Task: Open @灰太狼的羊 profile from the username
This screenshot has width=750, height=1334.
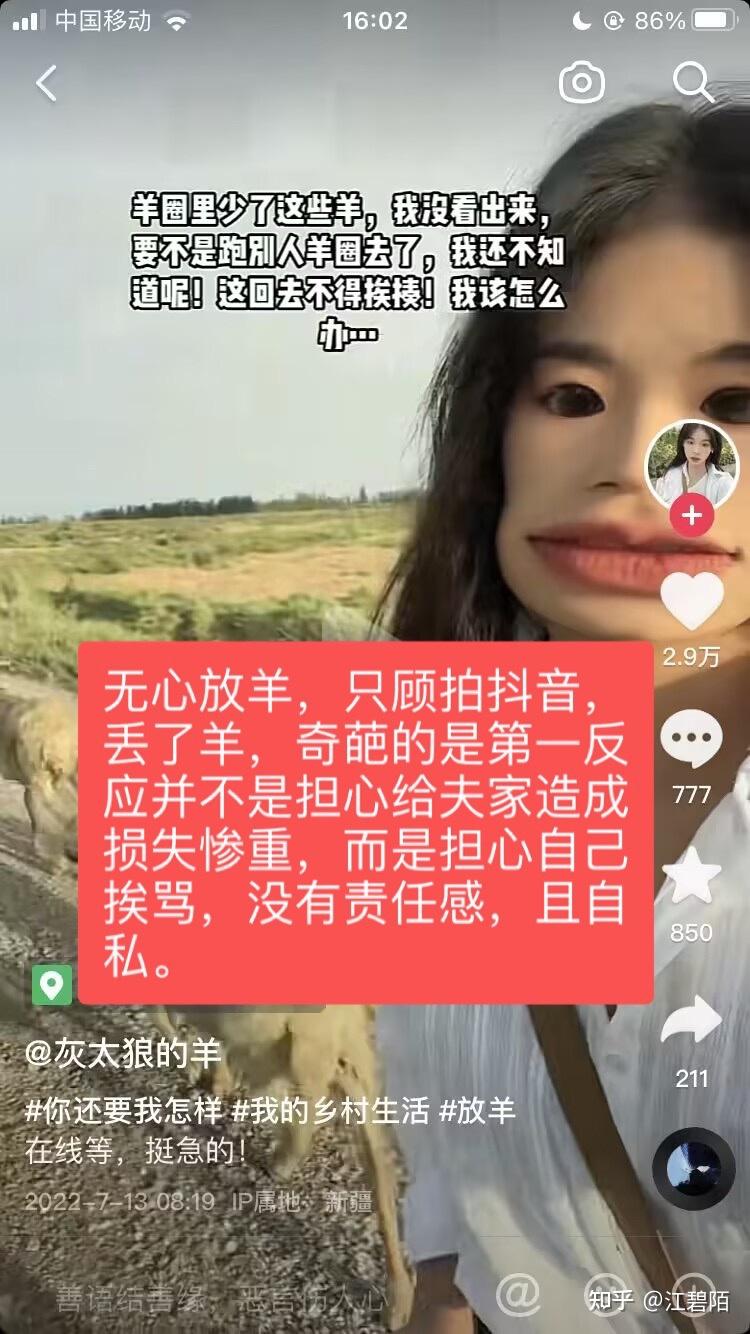Action: click(123, 1054)
